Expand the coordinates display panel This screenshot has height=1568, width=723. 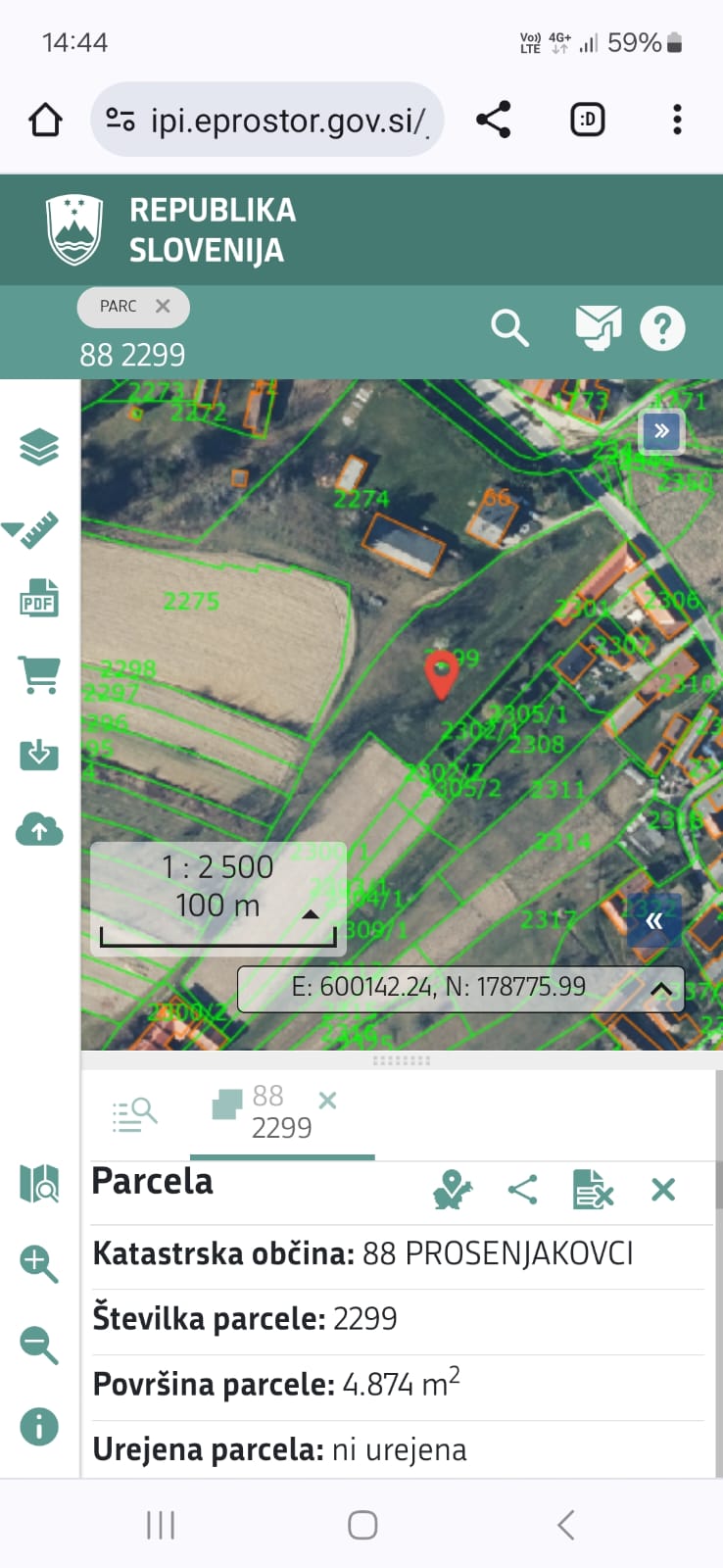pyautogui.click(x=661, y=989)
